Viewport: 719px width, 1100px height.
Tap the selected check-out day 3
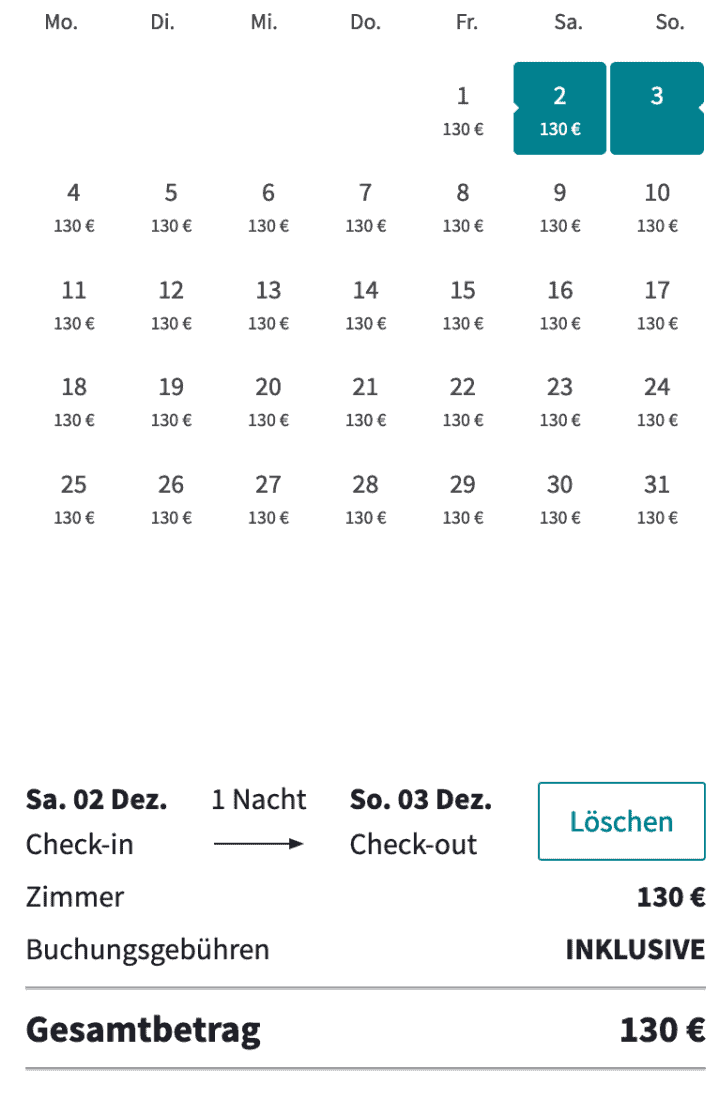[657, 108]
